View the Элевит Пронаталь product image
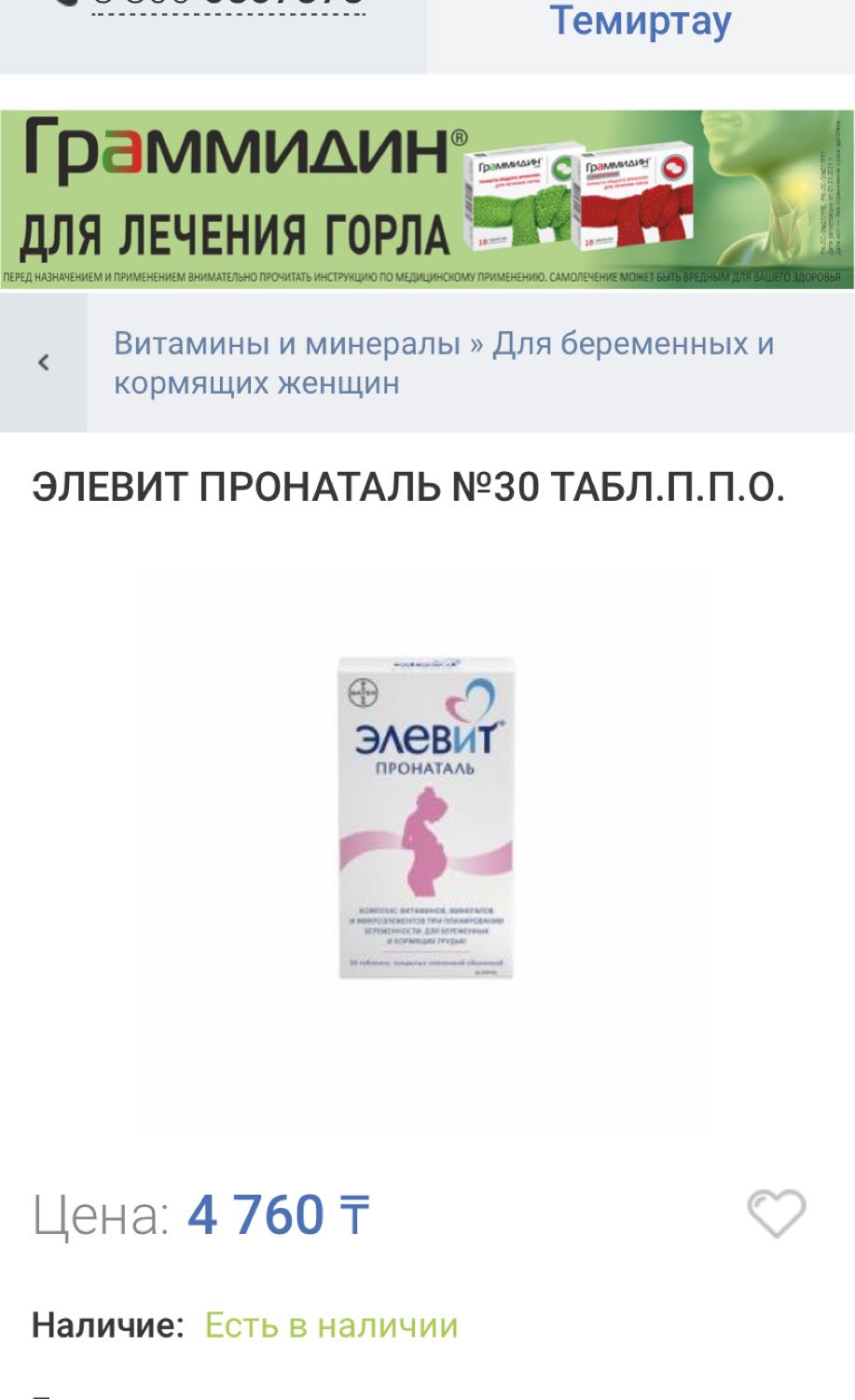 (x=426, y=817)
